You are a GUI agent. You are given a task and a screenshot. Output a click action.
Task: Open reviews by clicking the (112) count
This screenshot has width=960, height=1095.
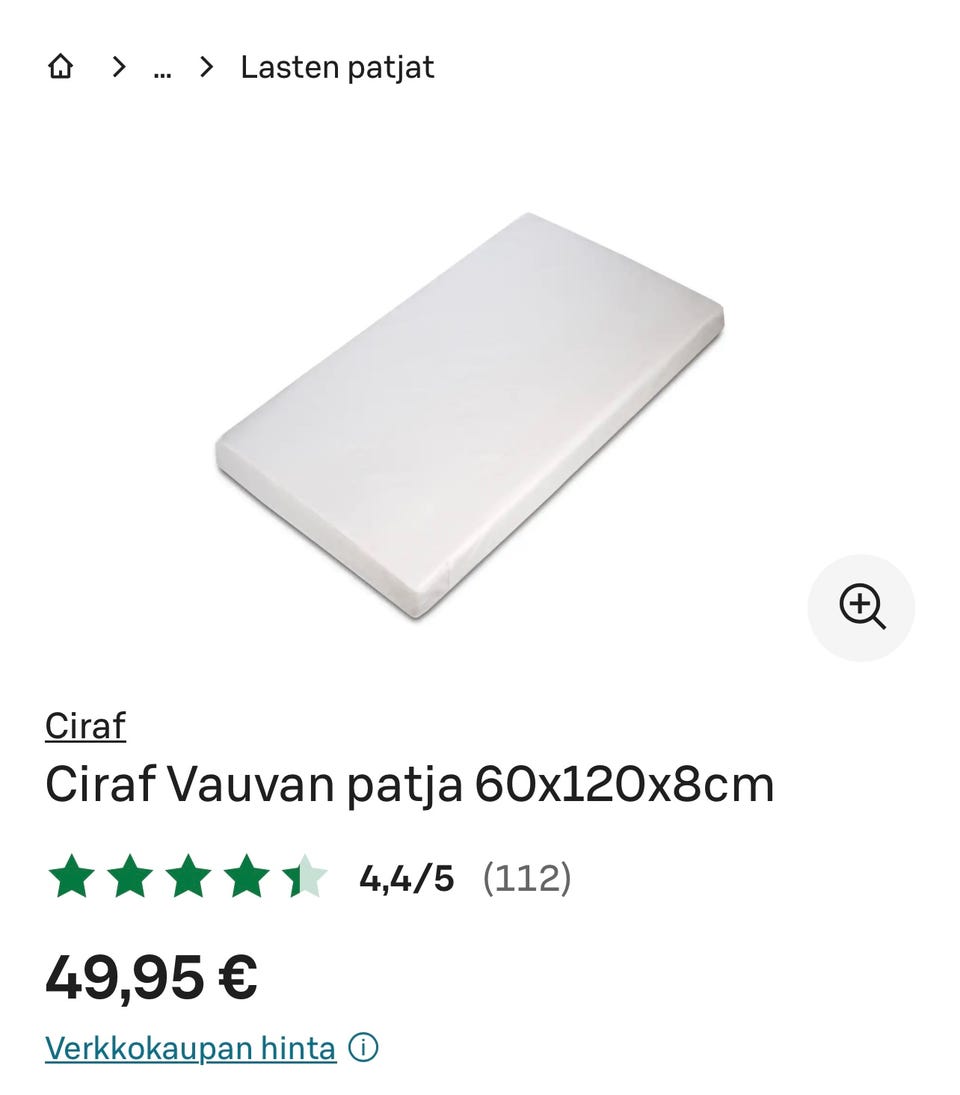tap(526, 880)
